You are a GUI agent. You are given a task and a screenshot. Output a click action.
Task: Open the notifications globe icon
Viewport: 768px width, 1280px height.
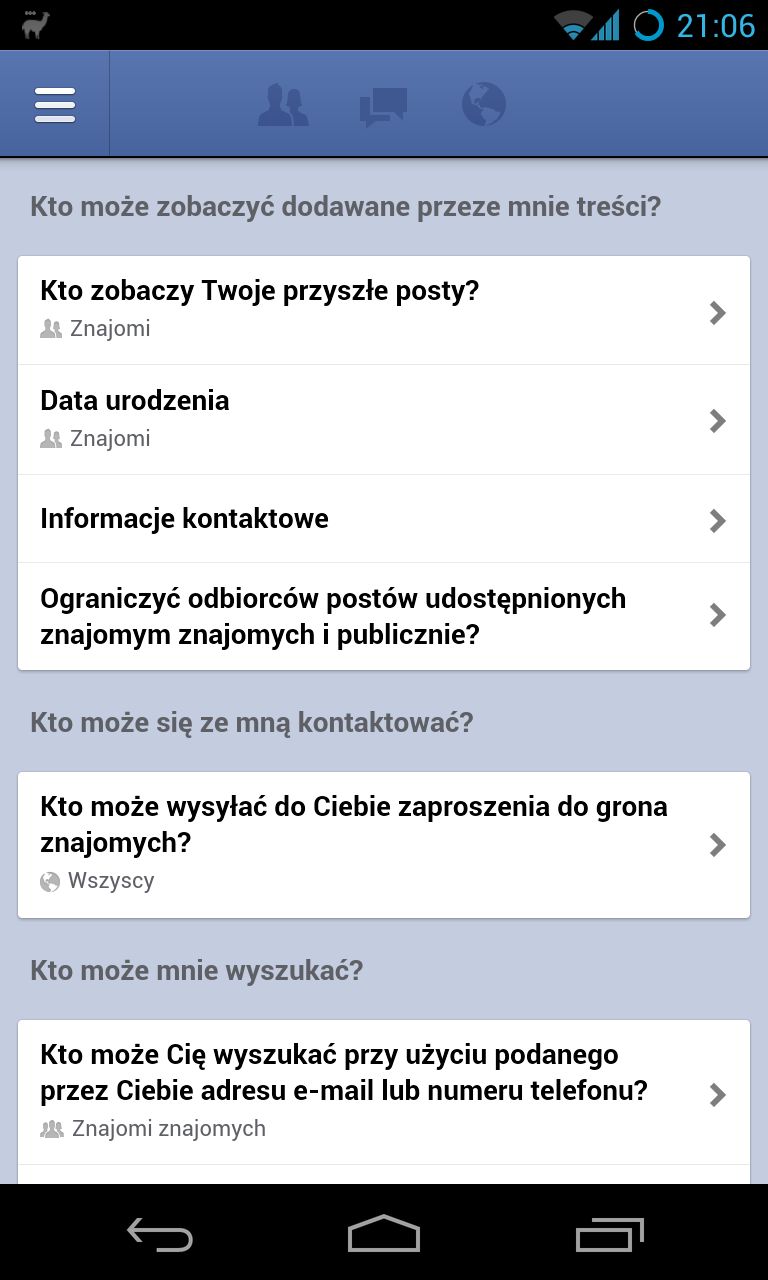click(484, 104)
